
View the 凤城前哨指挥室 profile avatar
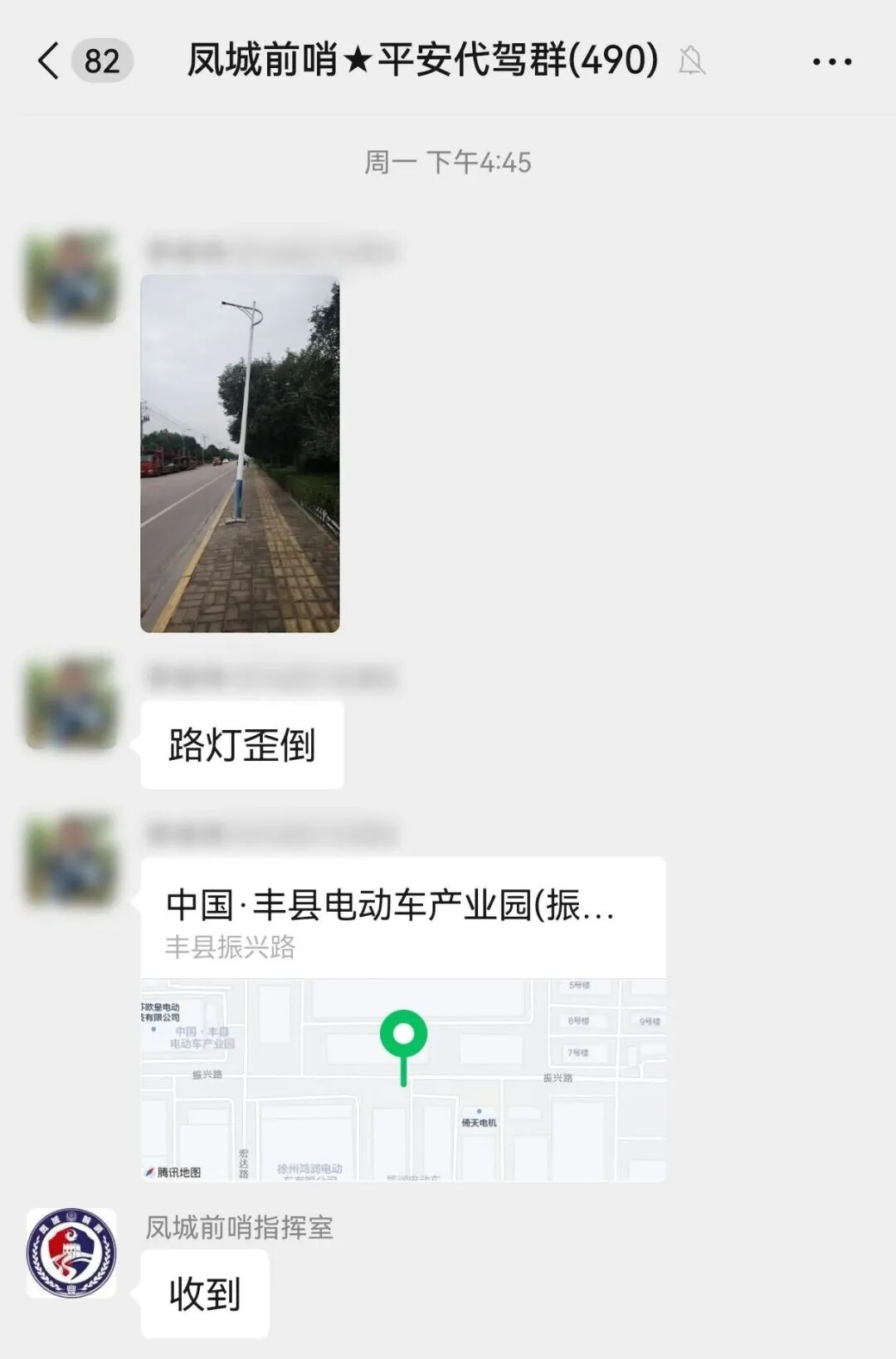(71, 1253)
